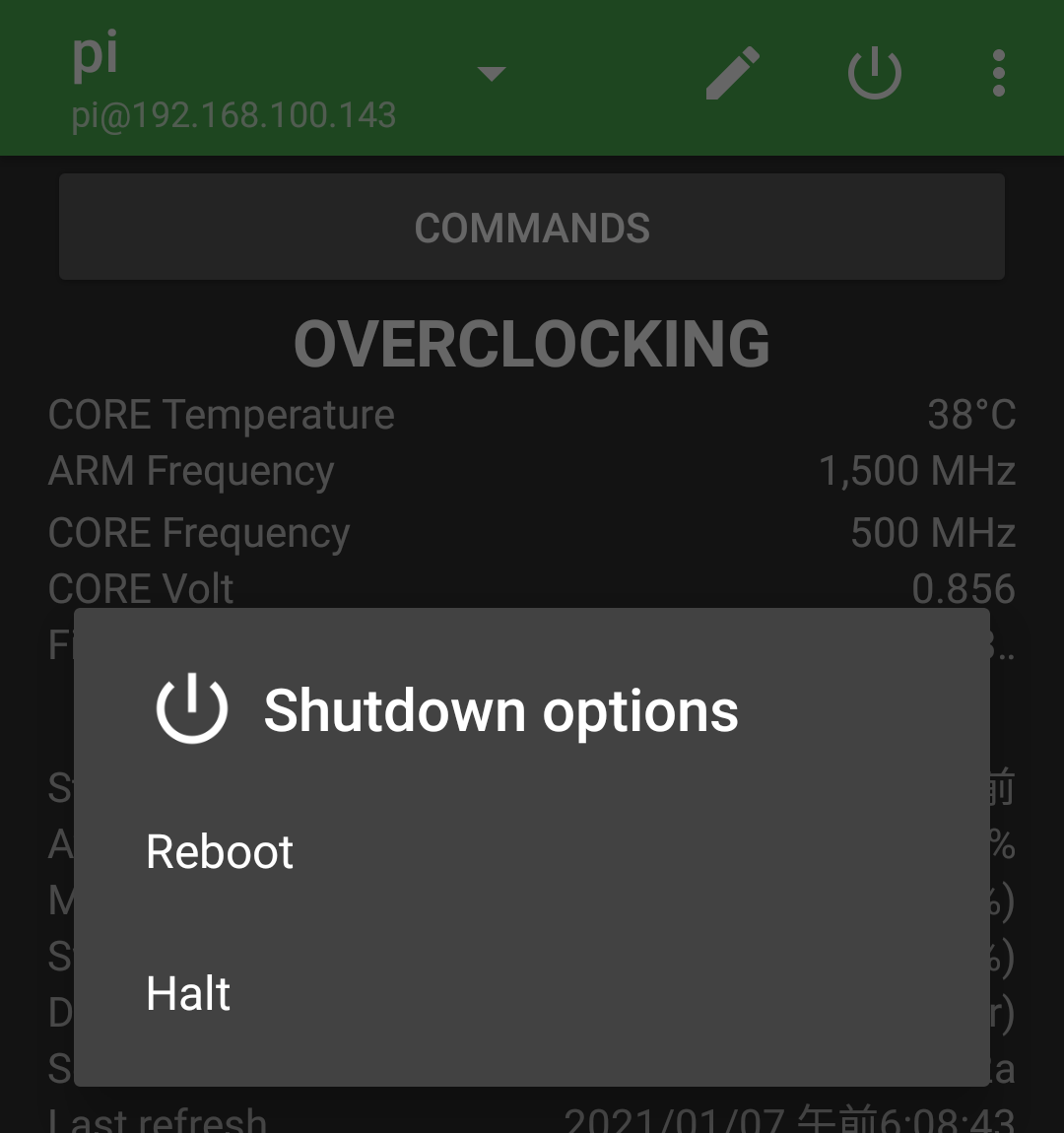Expand the pi device dropdown

coord(491,74)
